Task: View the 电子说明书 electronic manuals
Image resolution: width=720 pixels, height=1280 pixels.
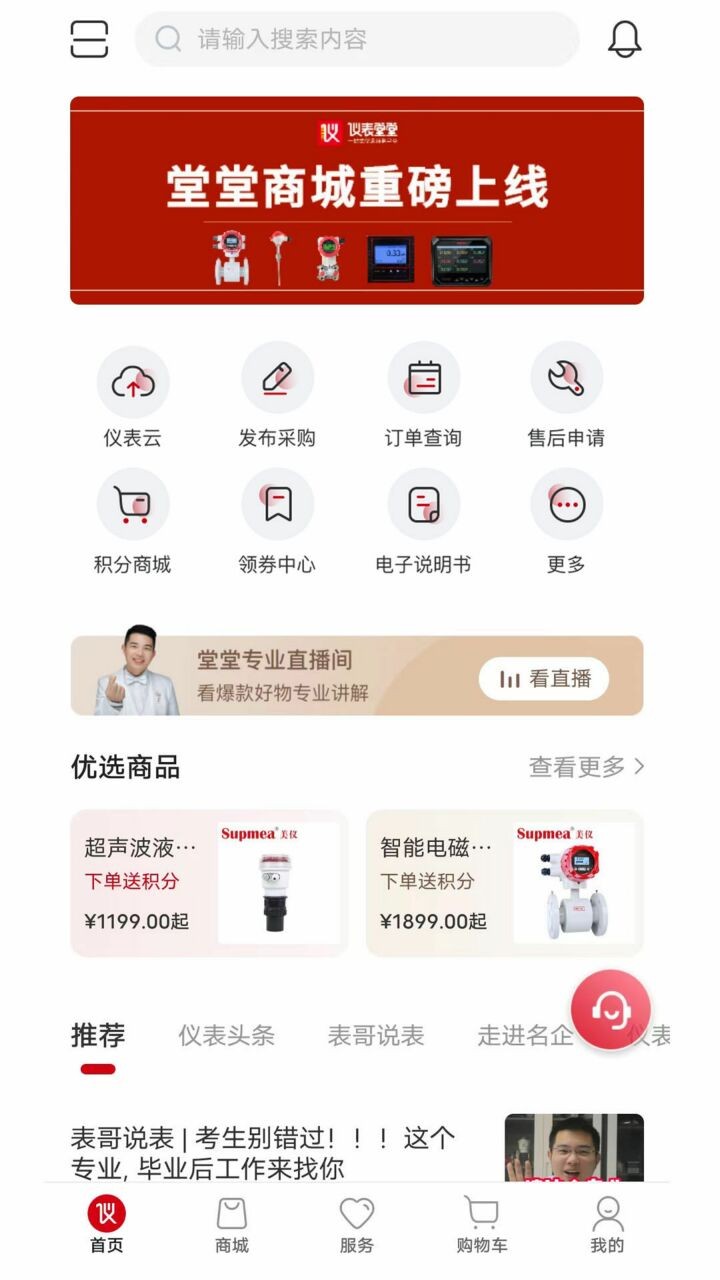Action: pyautogui.click(x=424, y=520)
